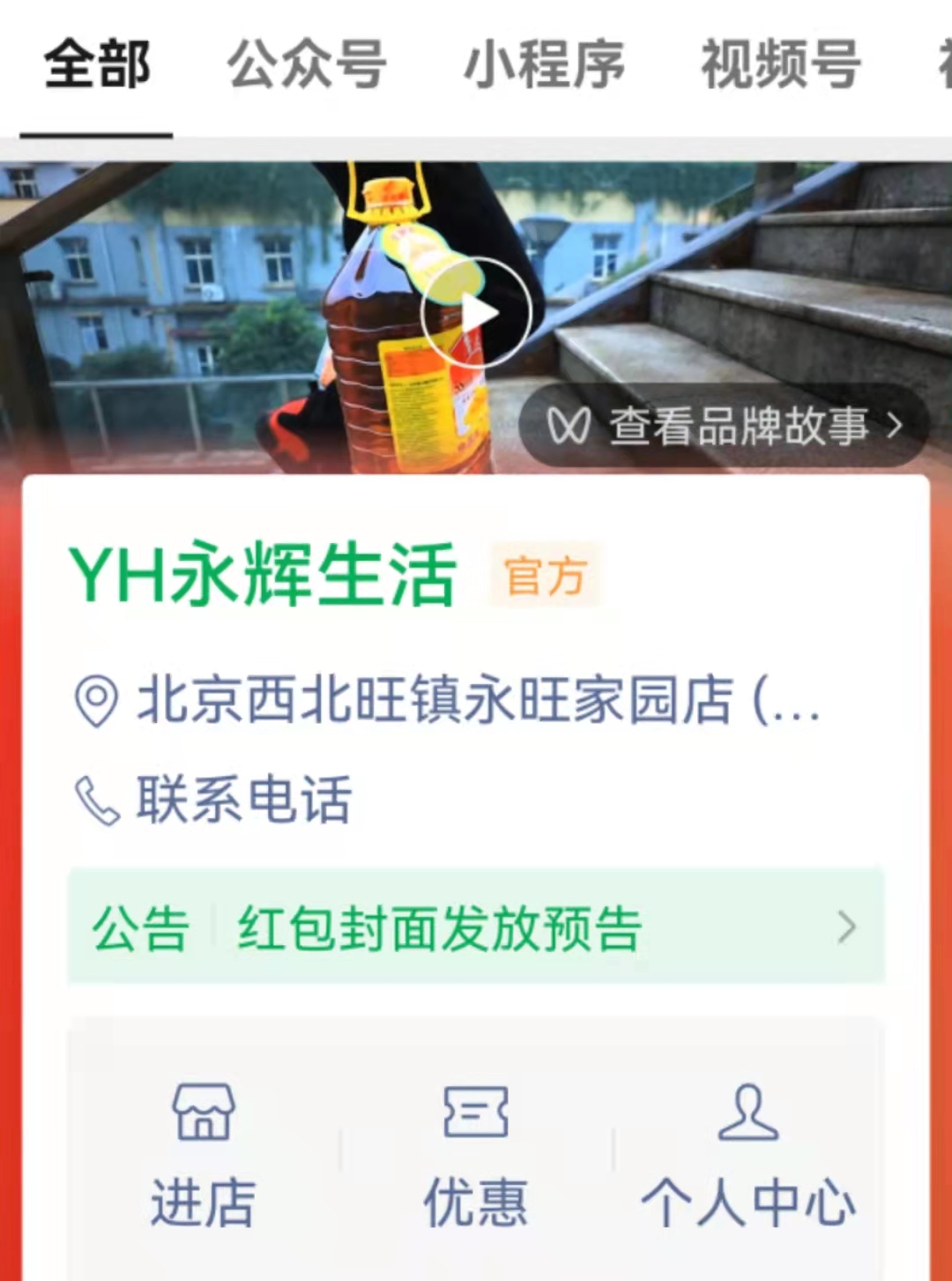Expand the announcement via its right chevron
952x1281 pixels.
point(849,927)
